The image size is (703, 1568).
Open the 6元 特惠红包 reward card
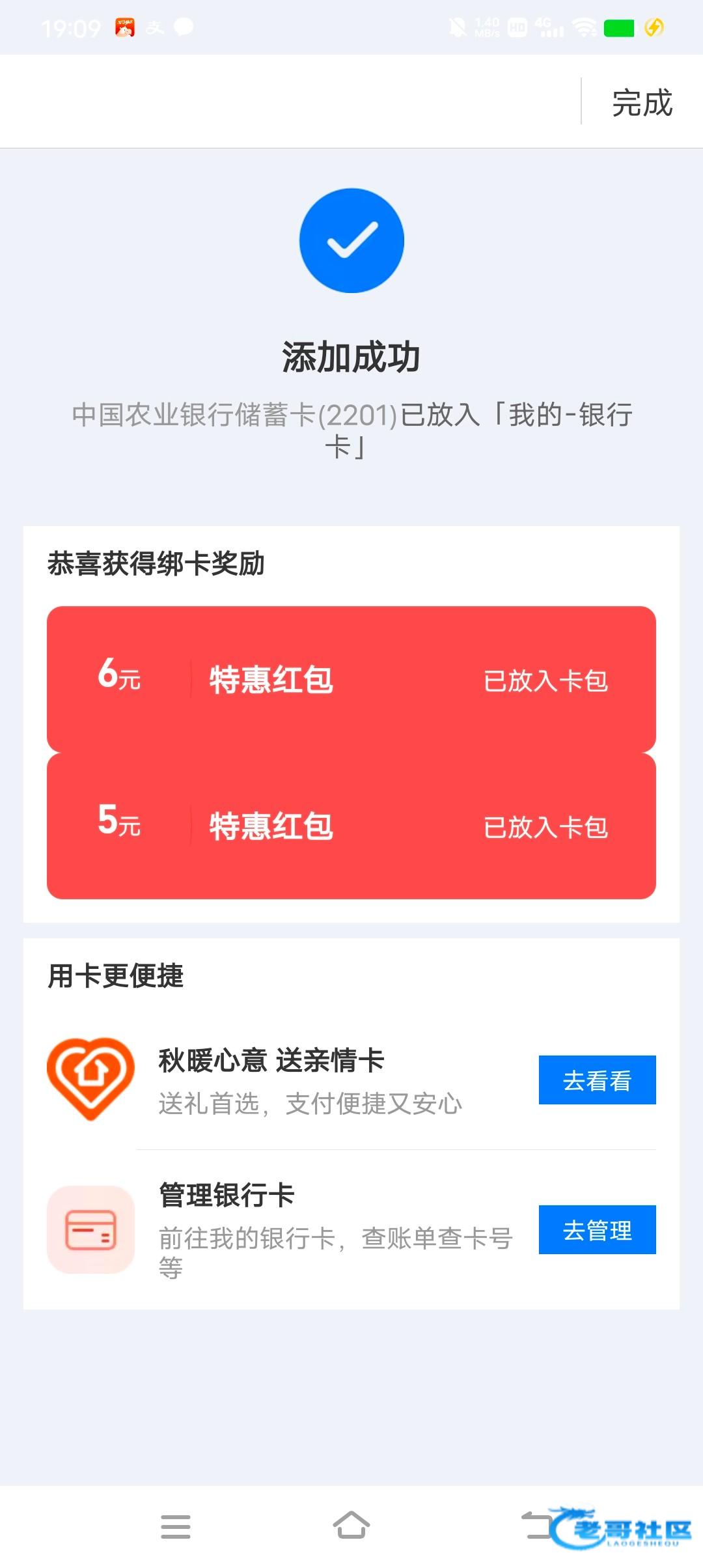point(351,679)
